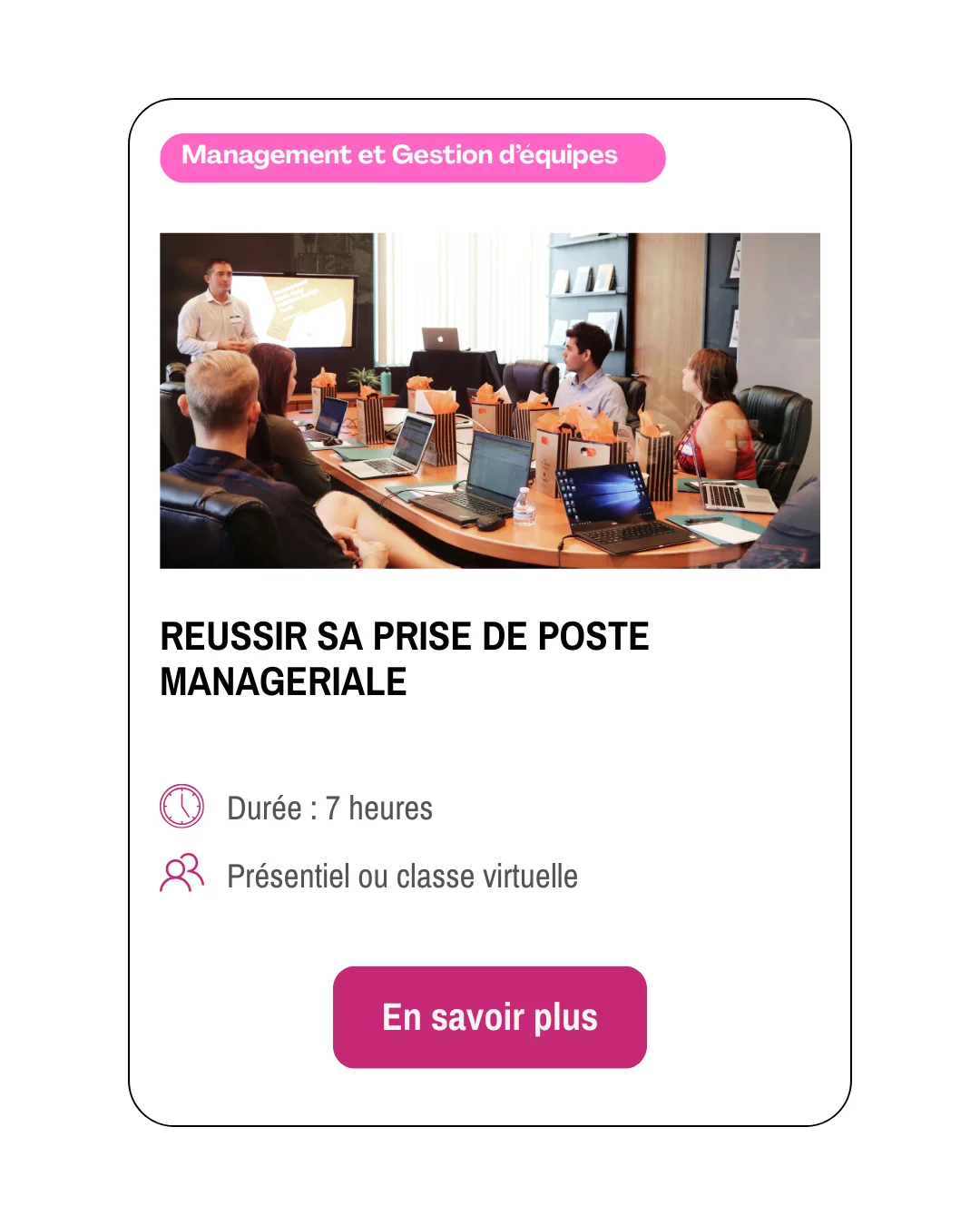The height and width of the screenshot is (1225, 980).
Task: Click the pink circular clock symbol
Action: [x=181, y=807]
